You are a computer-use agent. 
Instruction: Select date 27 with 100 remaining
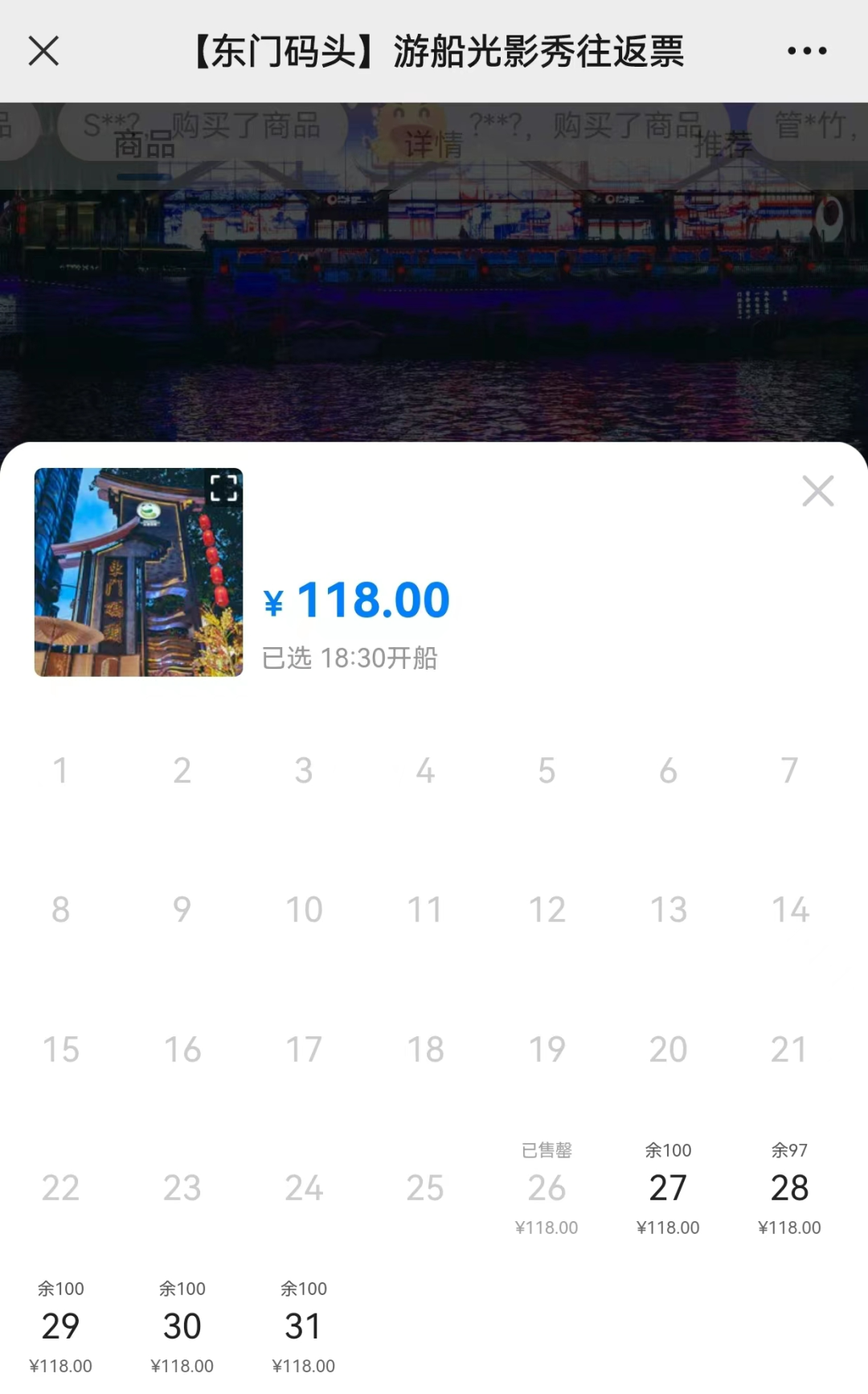point(668,1188)
